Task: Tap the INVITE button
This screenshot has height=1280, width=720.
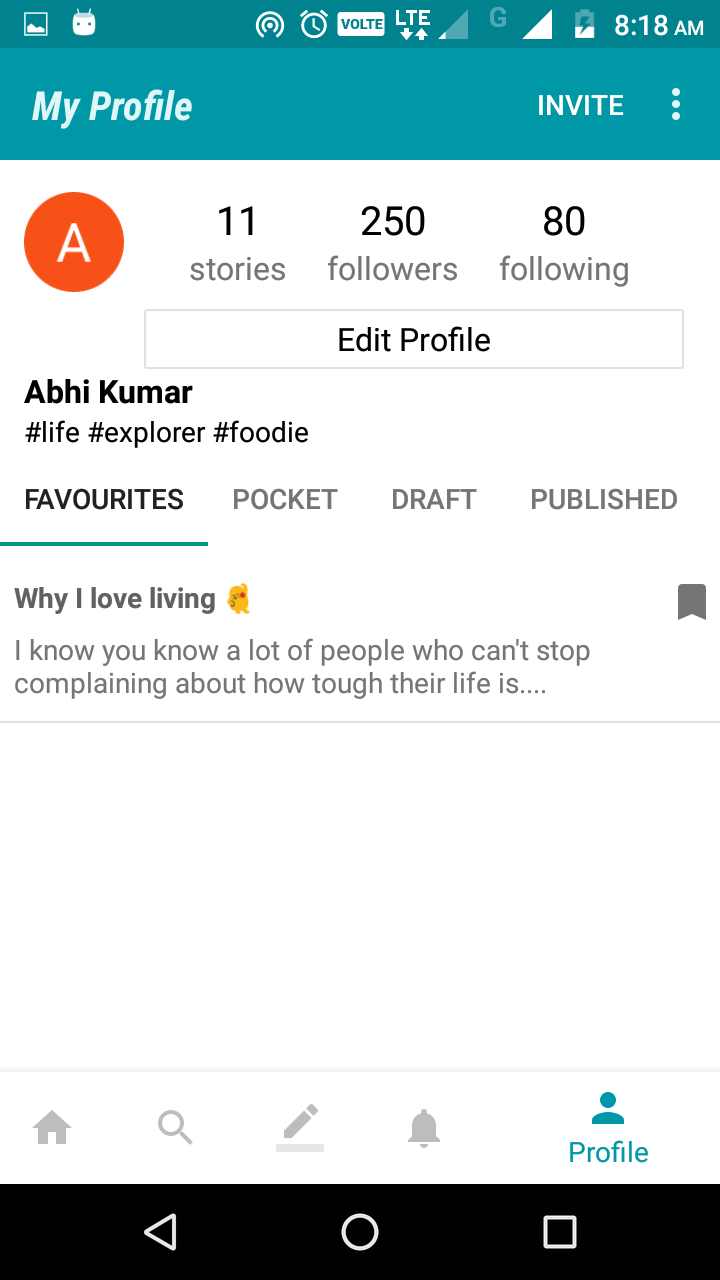Action: 580,105
